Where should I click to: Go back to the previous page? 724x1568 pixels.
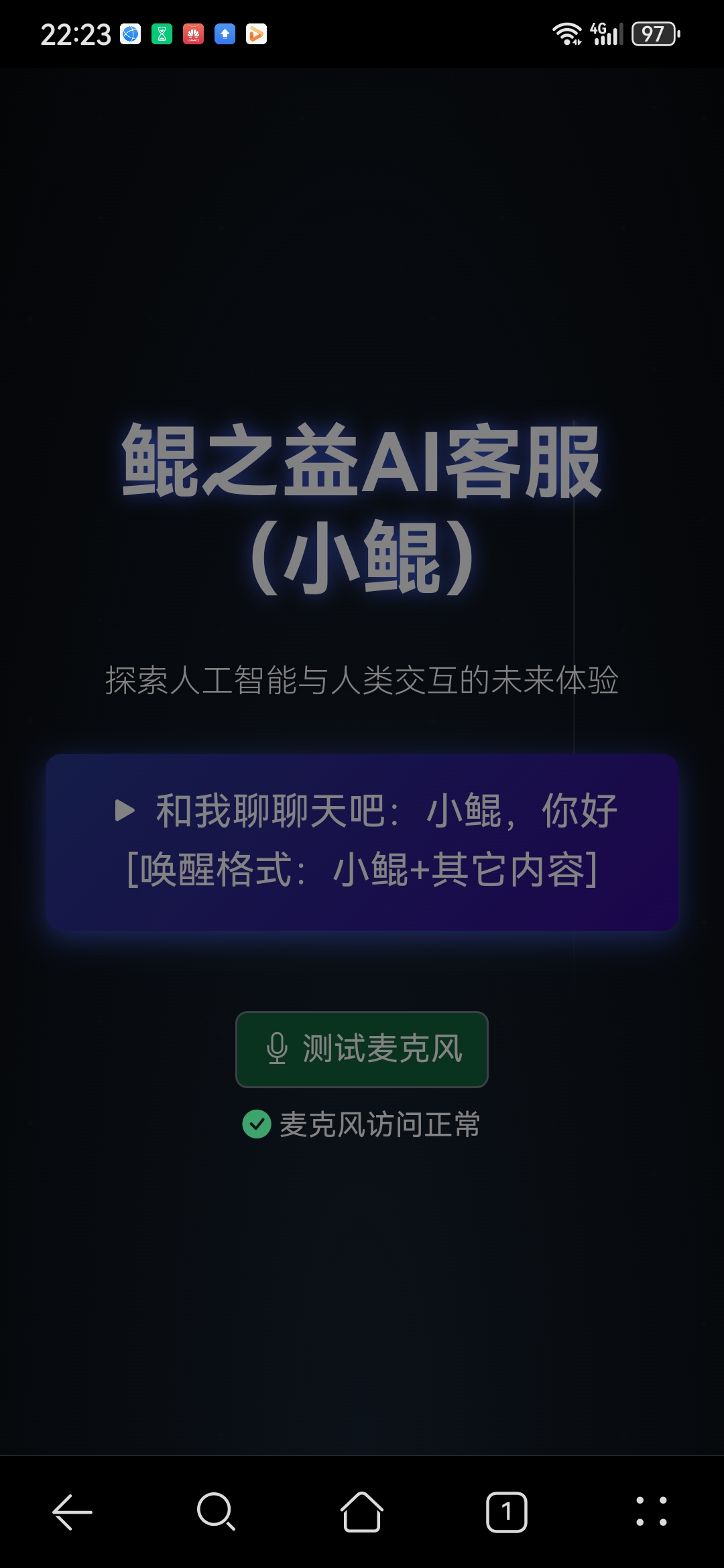point(72,1512)
